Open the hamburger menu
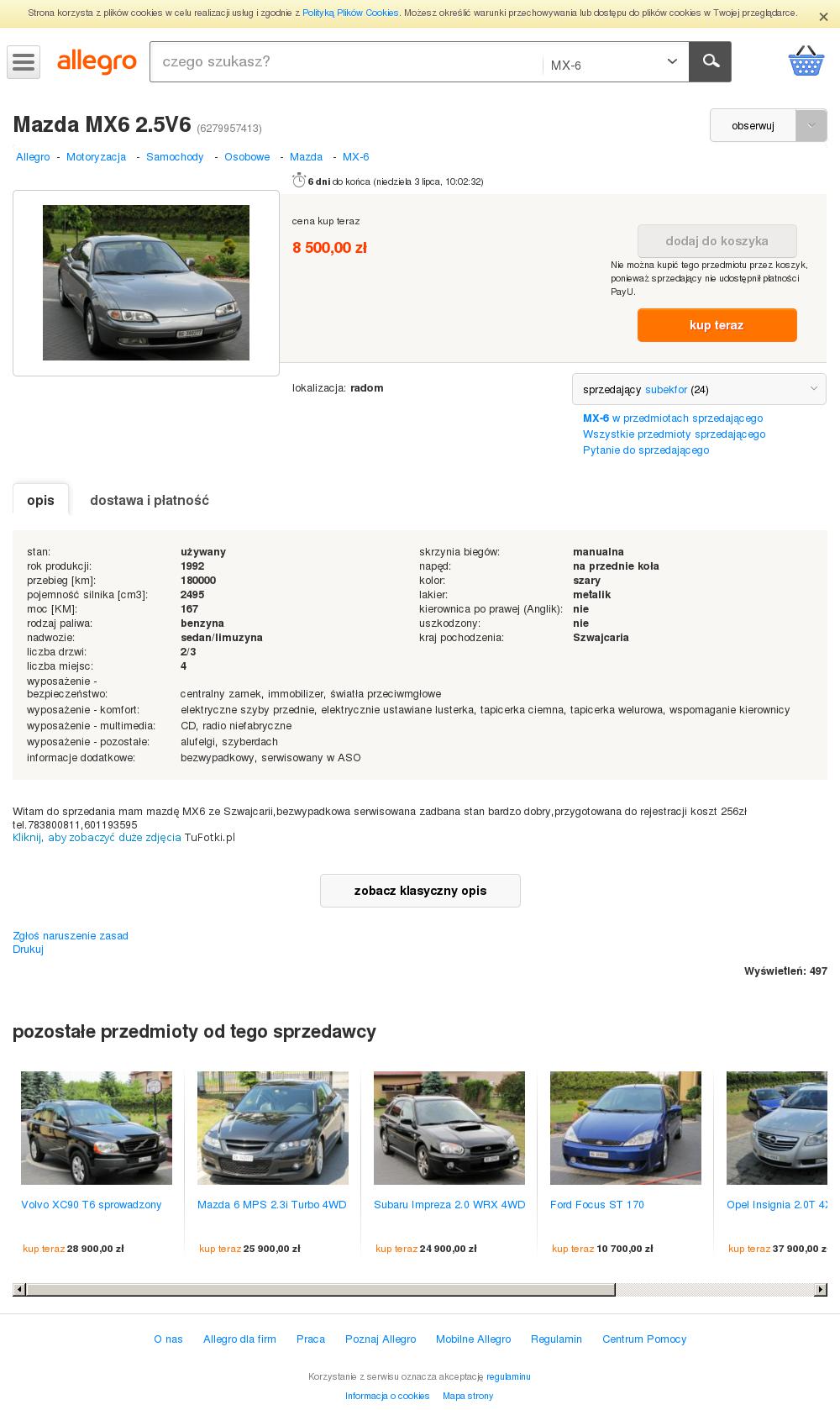The height and width of the screenshot is (1410, 840). (x=24, y=62)
